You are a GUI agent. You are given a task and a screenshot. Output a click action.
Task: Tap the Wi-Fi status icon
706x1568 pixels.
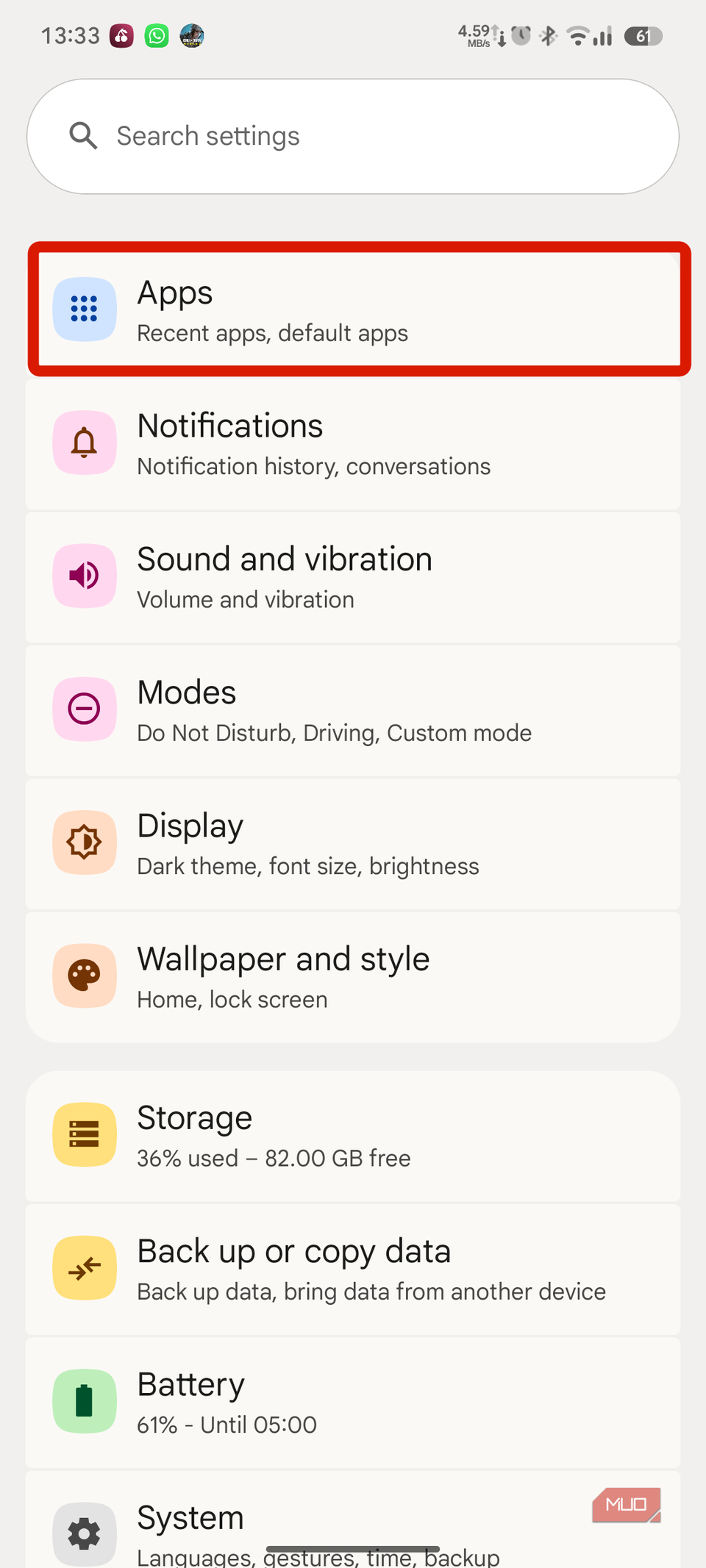pos(578,35)
